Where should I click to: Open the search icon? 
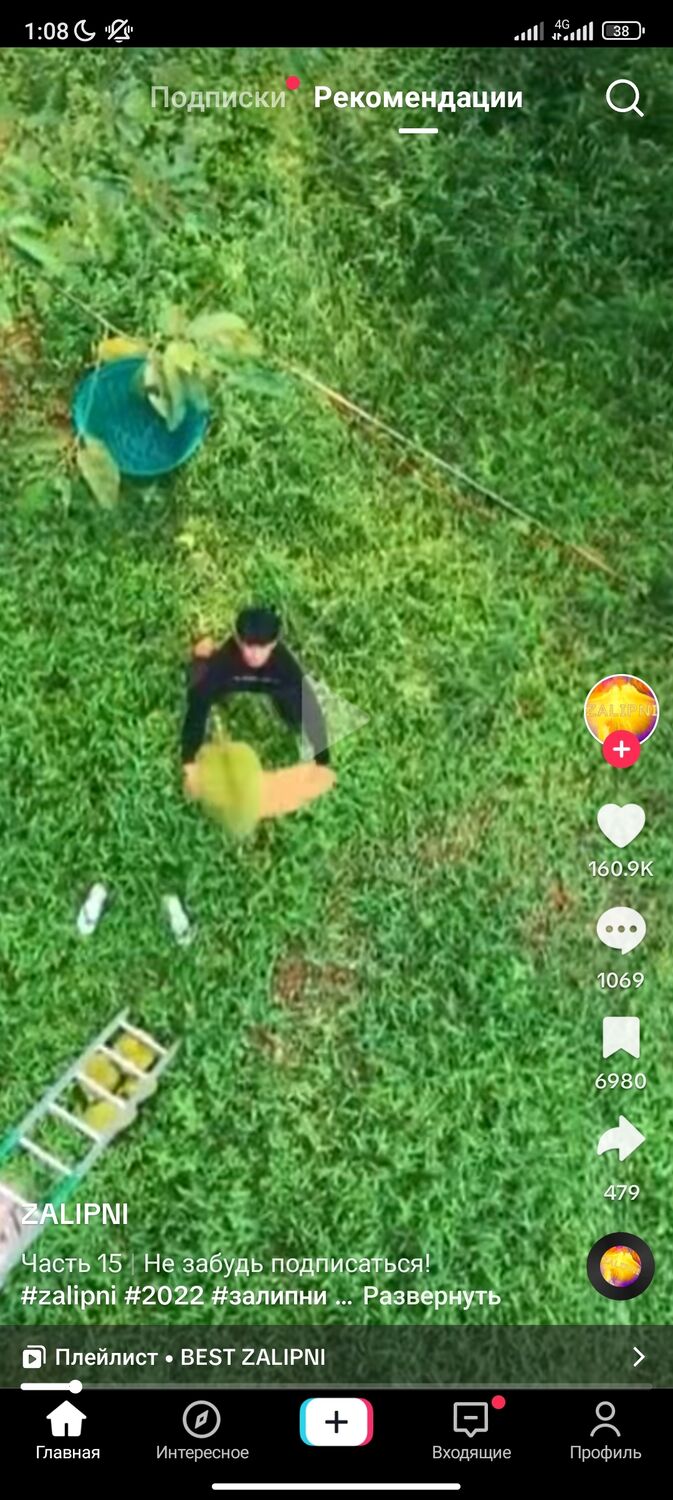click(x=624, y=98)
